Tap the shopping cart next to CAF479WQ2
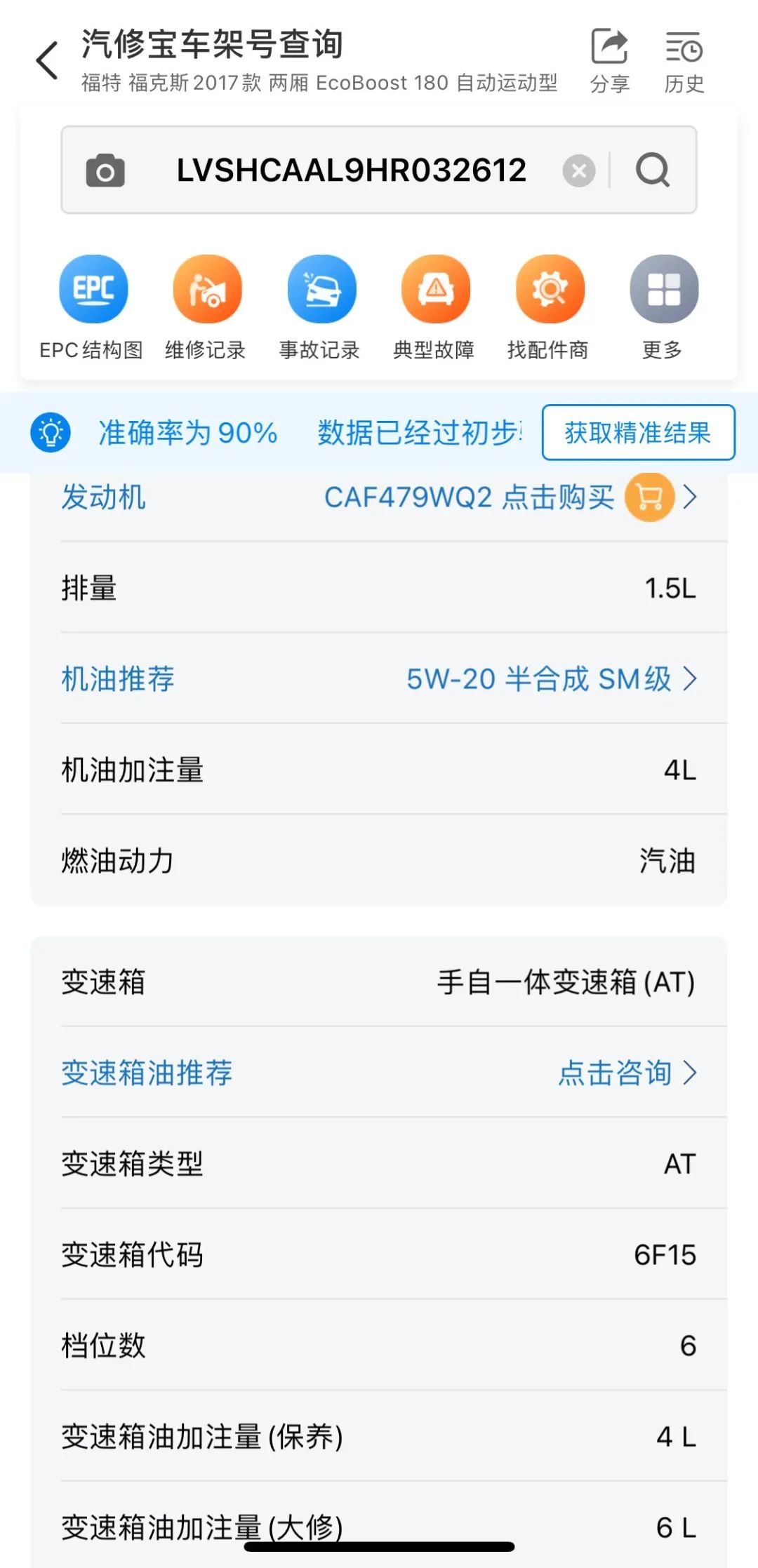This screenshot has height=1568, width=758. point(649,497)
